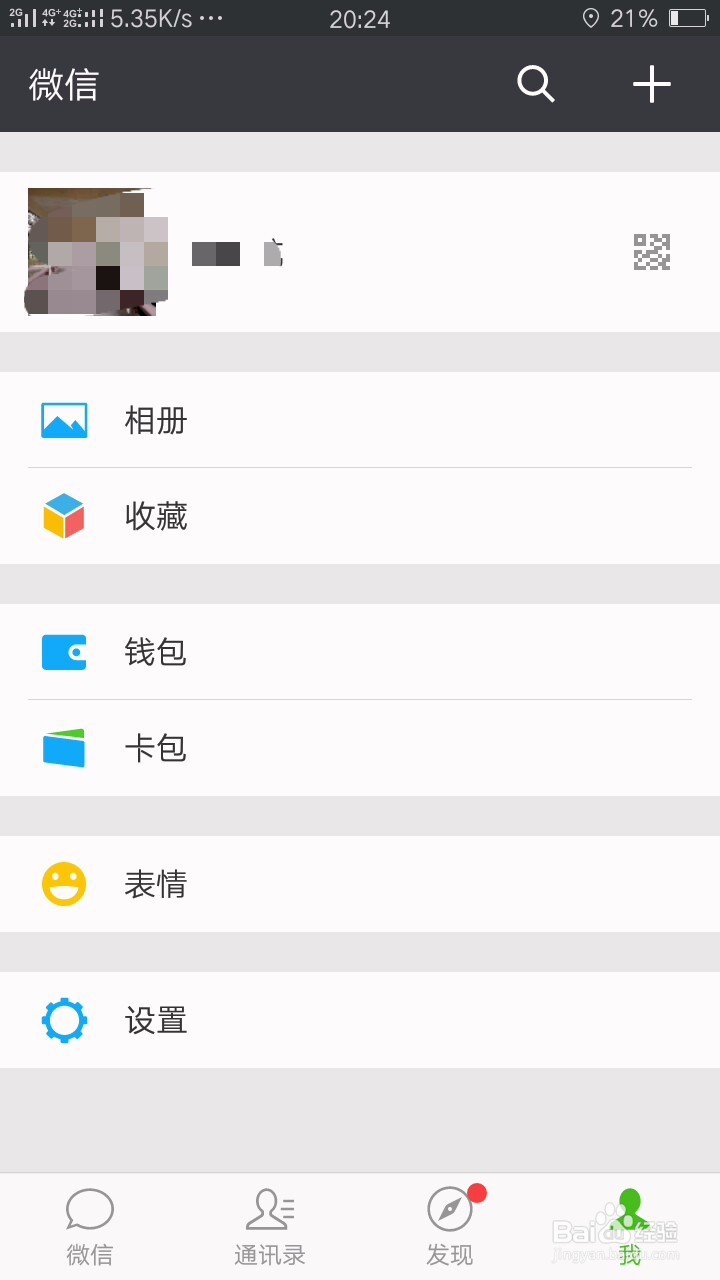This screenshot has height=1280, width=720.
Task: Open the 发现 Discover tab with red badge
Action: pyautogui.click(x=450, y=1225)
